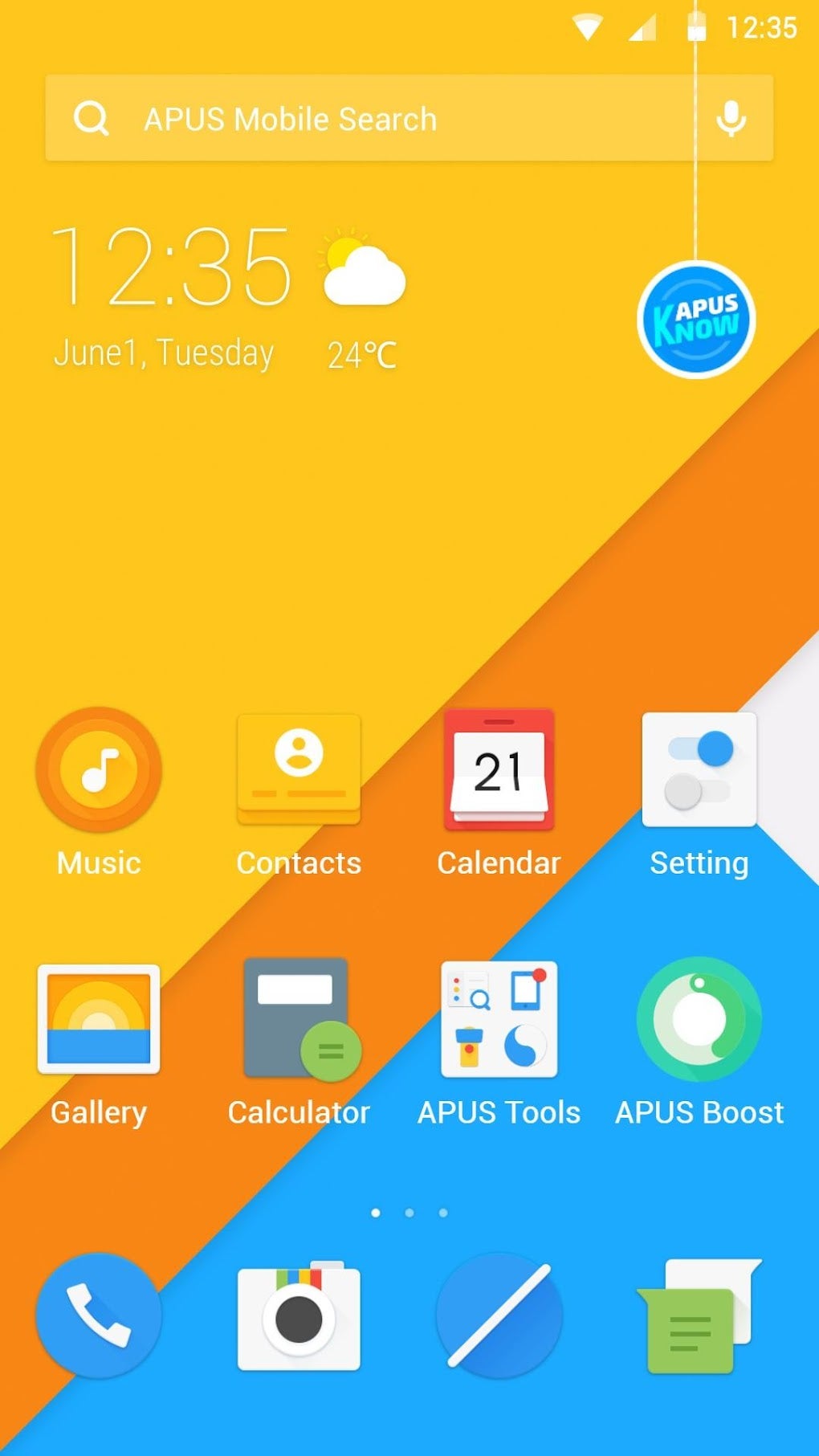Tap the weather showing 24°C
Viewport: 819px width, 1456px height.
(360, 353)
